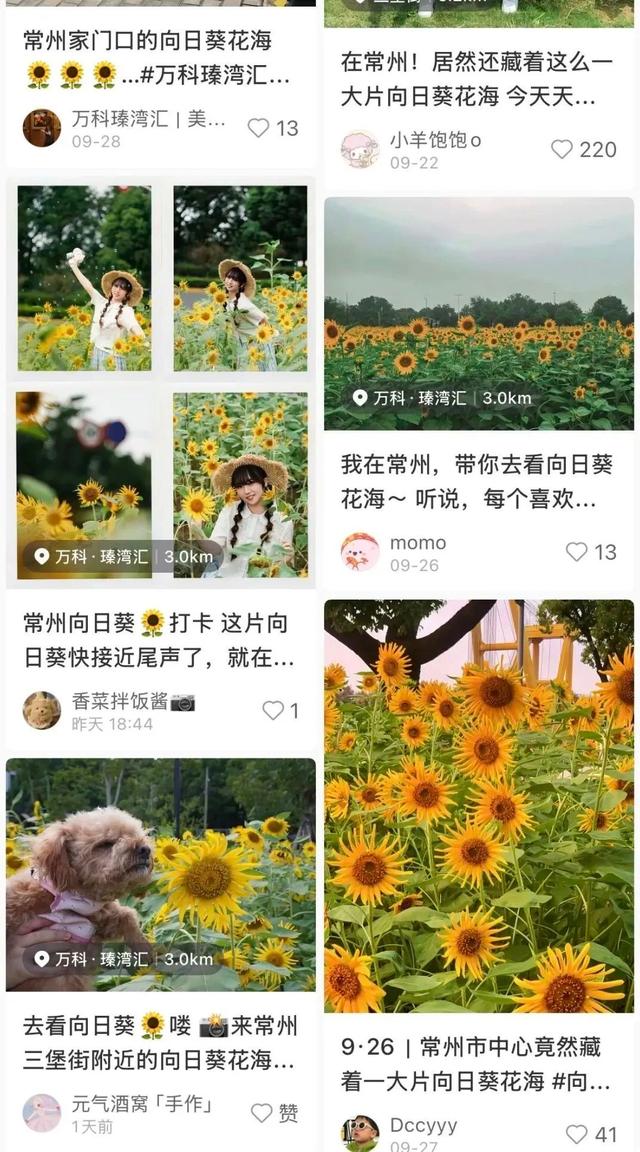Open the sunflower field post by momo
Viewport: 640px width, 1152px height.
[x=478, y=313]
